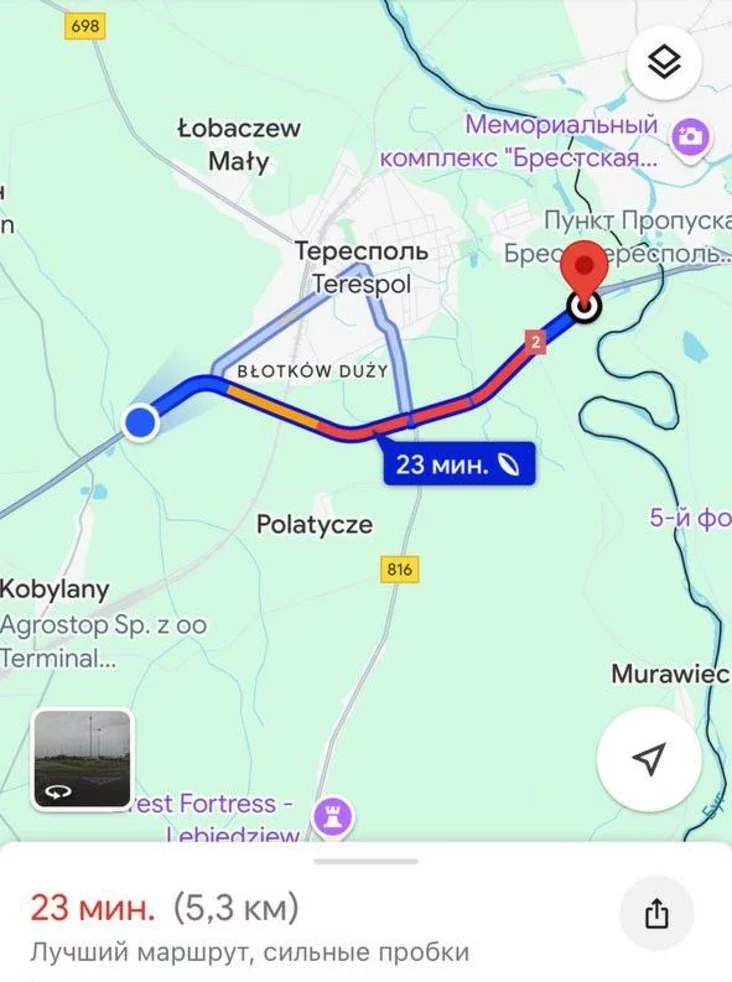This screenshot has height=982, width=732.
Task: Expand the route details bottom sheet handle
Action: pos(366,861)
